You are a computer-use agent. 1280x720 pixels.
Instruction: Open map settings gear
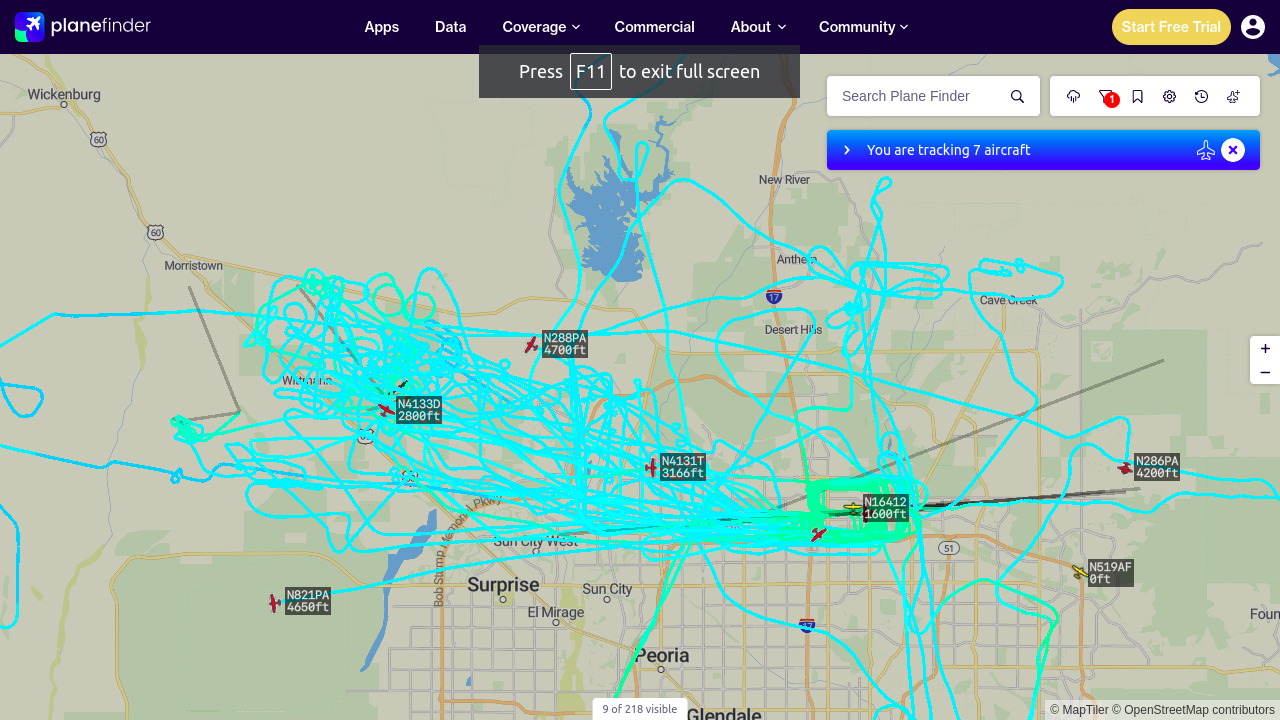coord(1170,96)
